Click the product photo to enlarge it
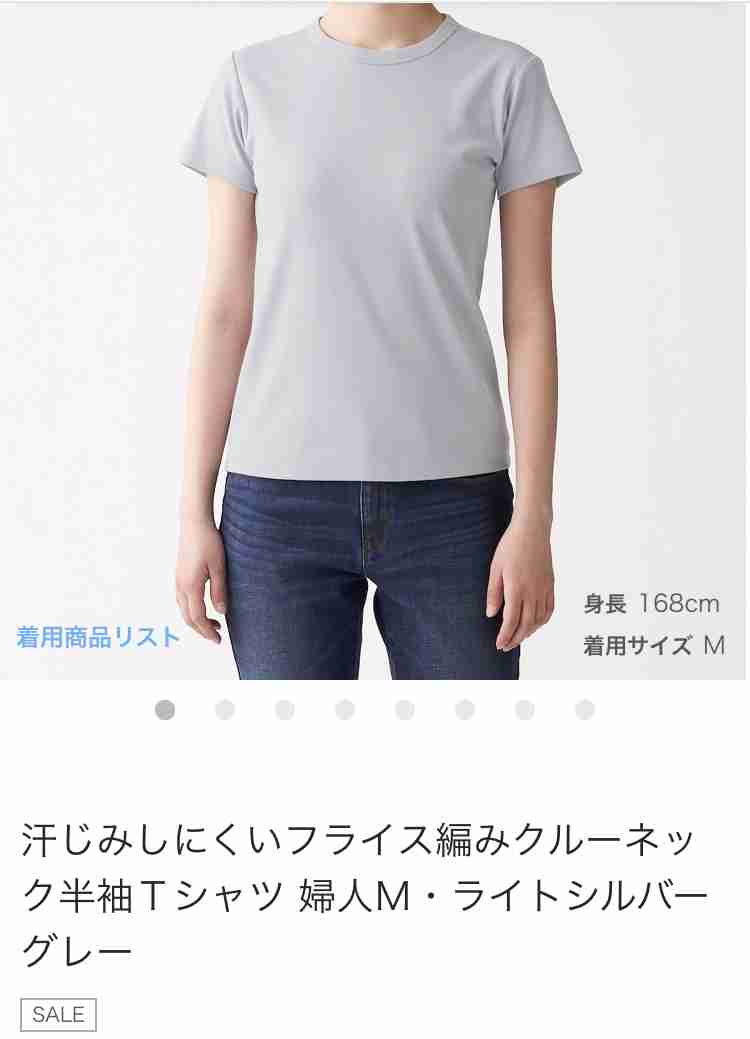 375,340
